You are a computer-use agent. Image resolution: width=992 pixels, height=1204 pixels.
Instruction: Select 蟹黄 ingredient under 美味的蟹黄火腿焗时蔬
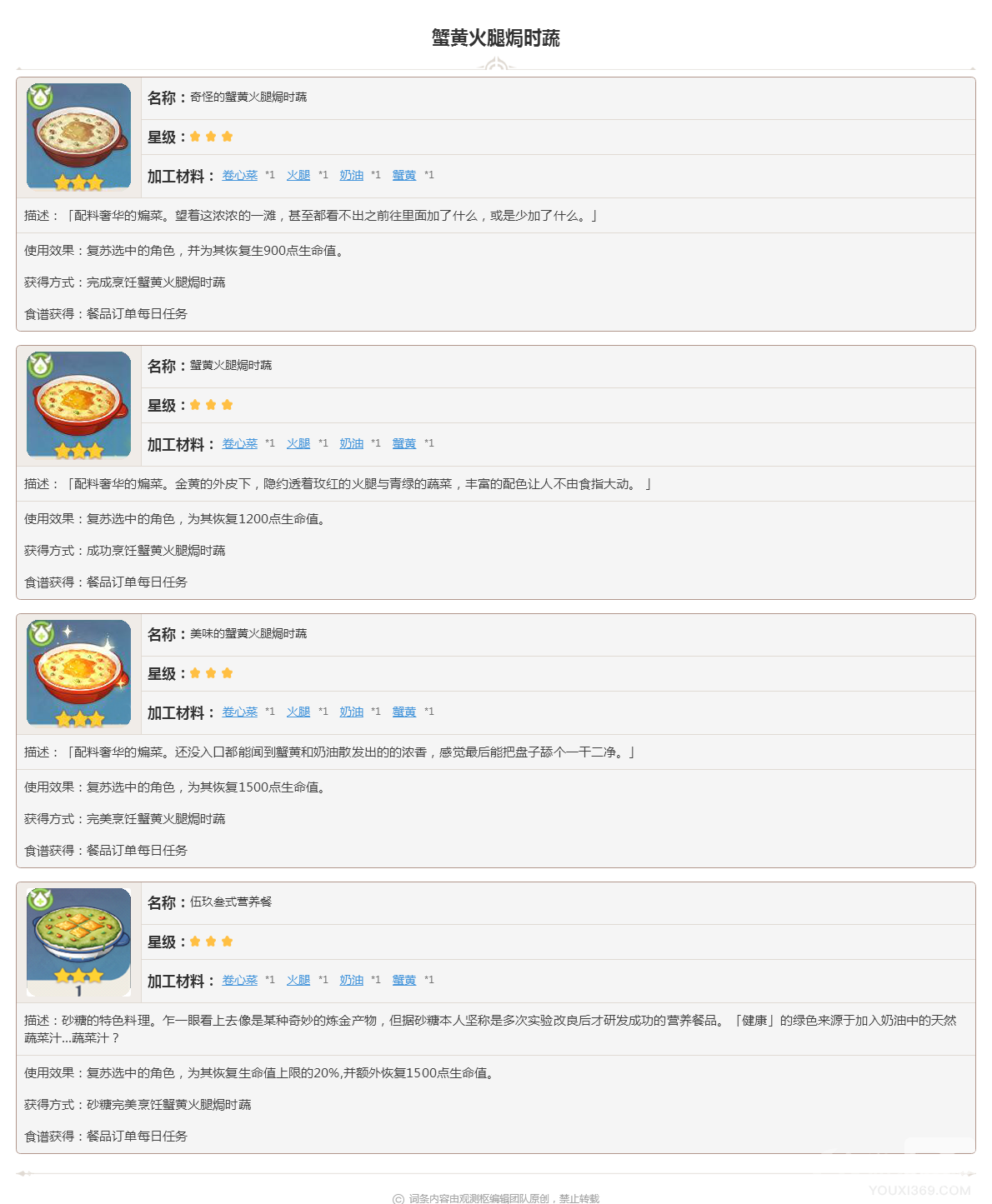pos(403,712)
